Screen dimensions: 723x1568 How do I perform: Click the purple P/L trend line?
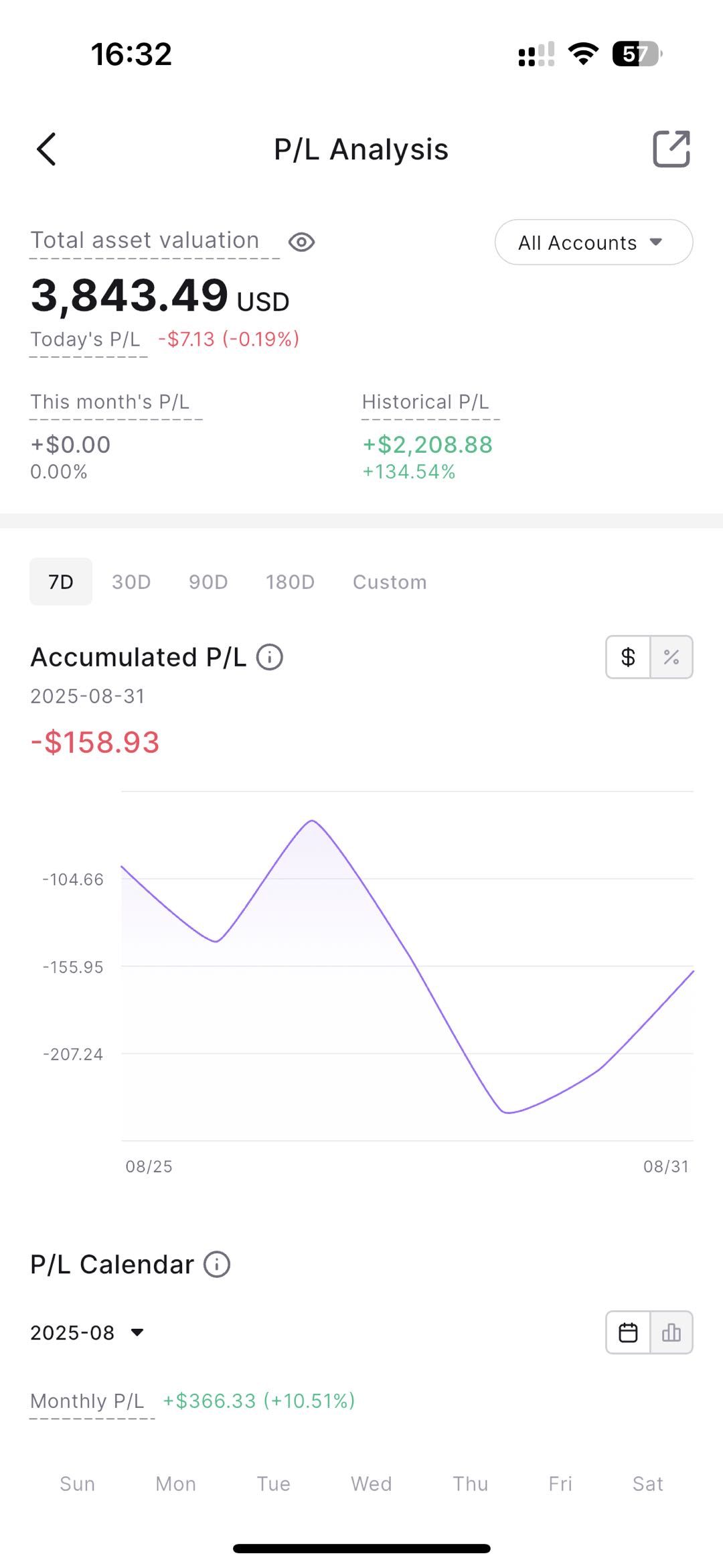312,823
